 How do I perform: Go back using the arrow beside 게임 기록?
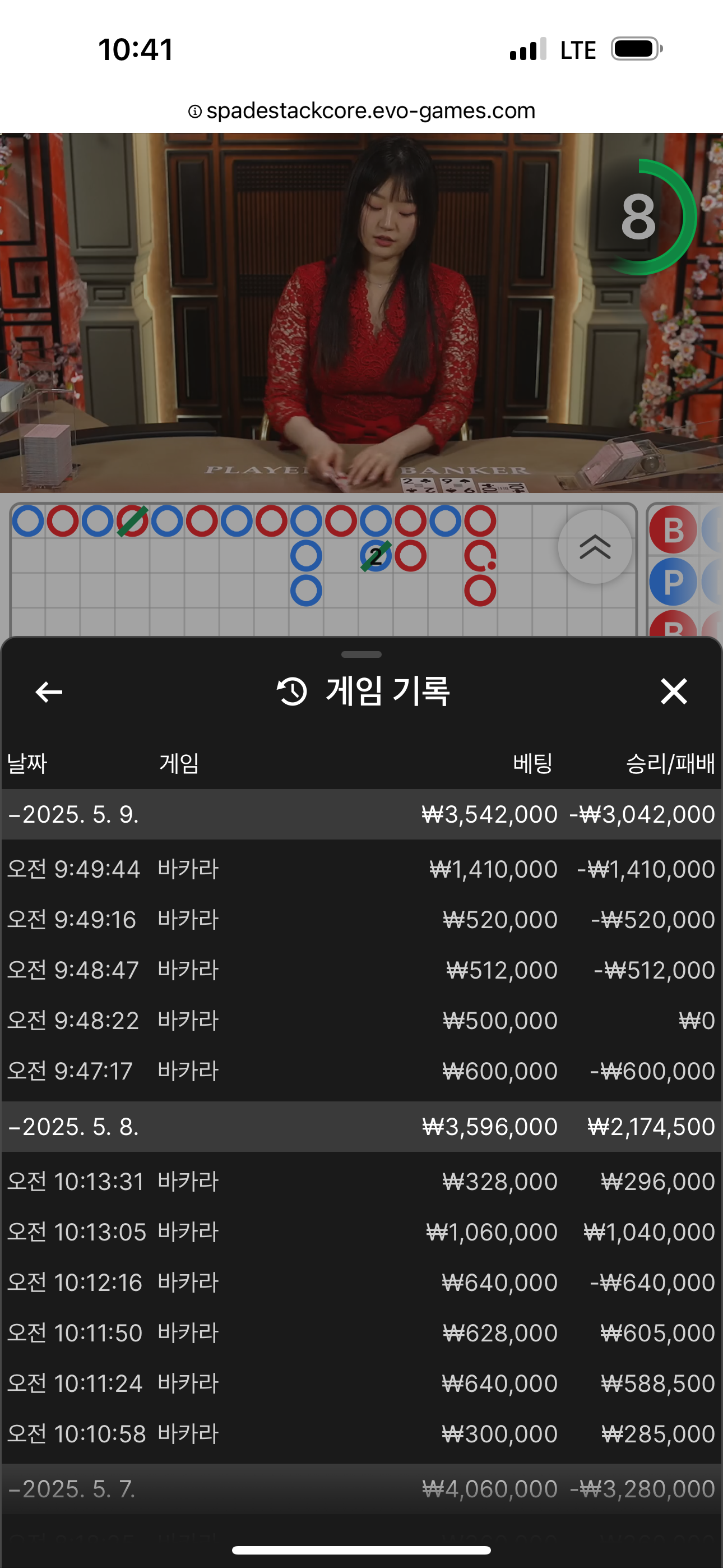[49, 691]
